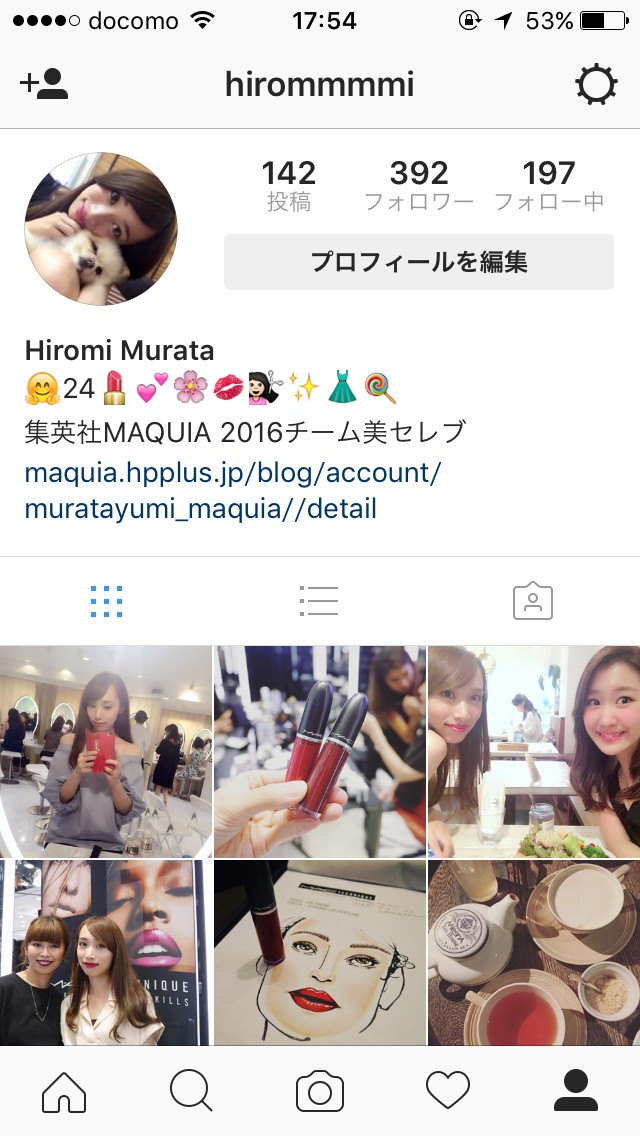Tap the プロフィールを編集 button

(418, 262)
